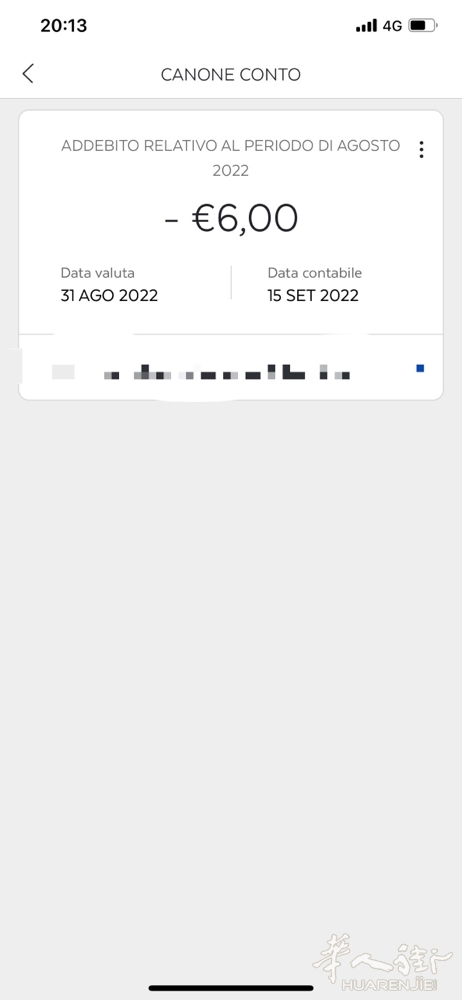
Task: Go back from Canone Conto
Action: click(27, 74)
